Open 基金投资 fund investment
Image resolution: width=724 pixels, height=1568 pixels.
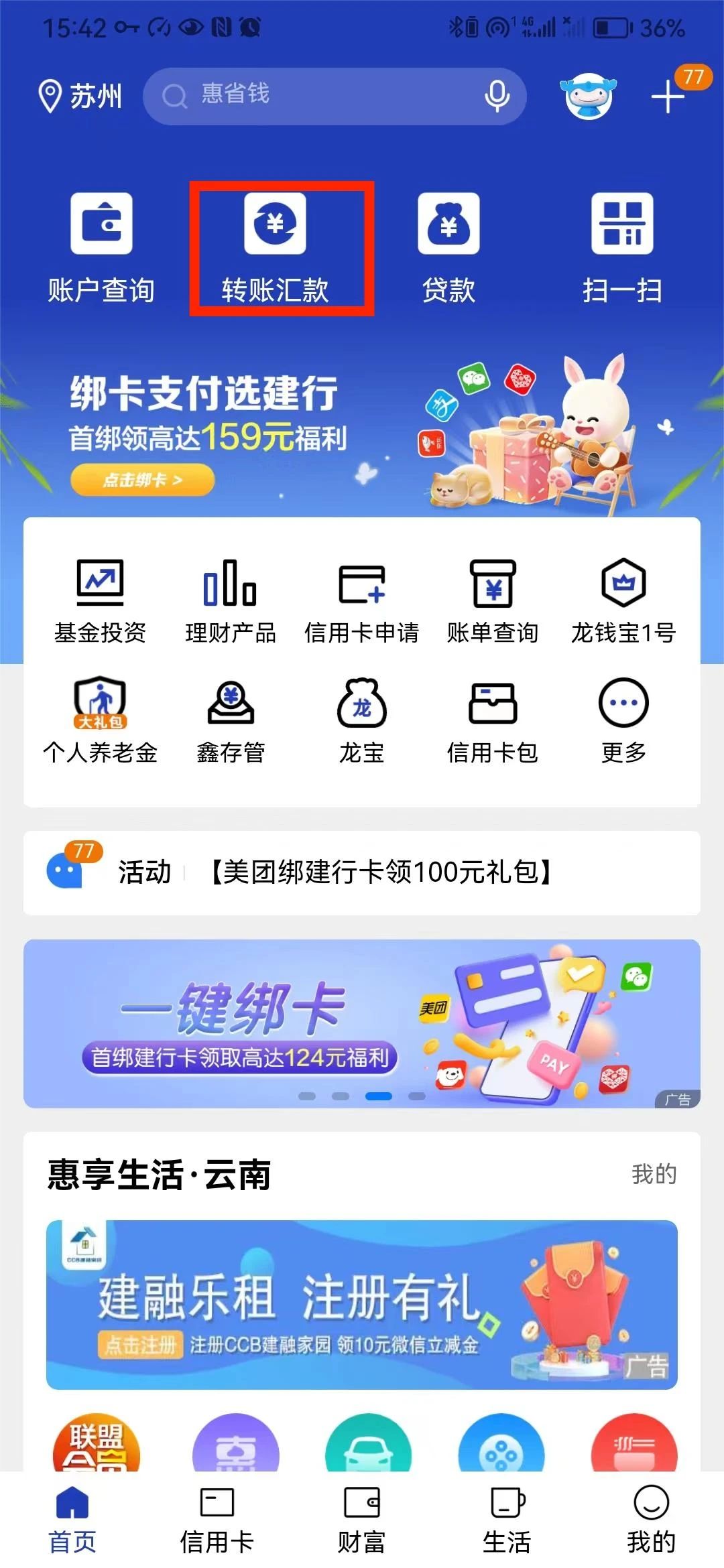[x=100, y=600]
